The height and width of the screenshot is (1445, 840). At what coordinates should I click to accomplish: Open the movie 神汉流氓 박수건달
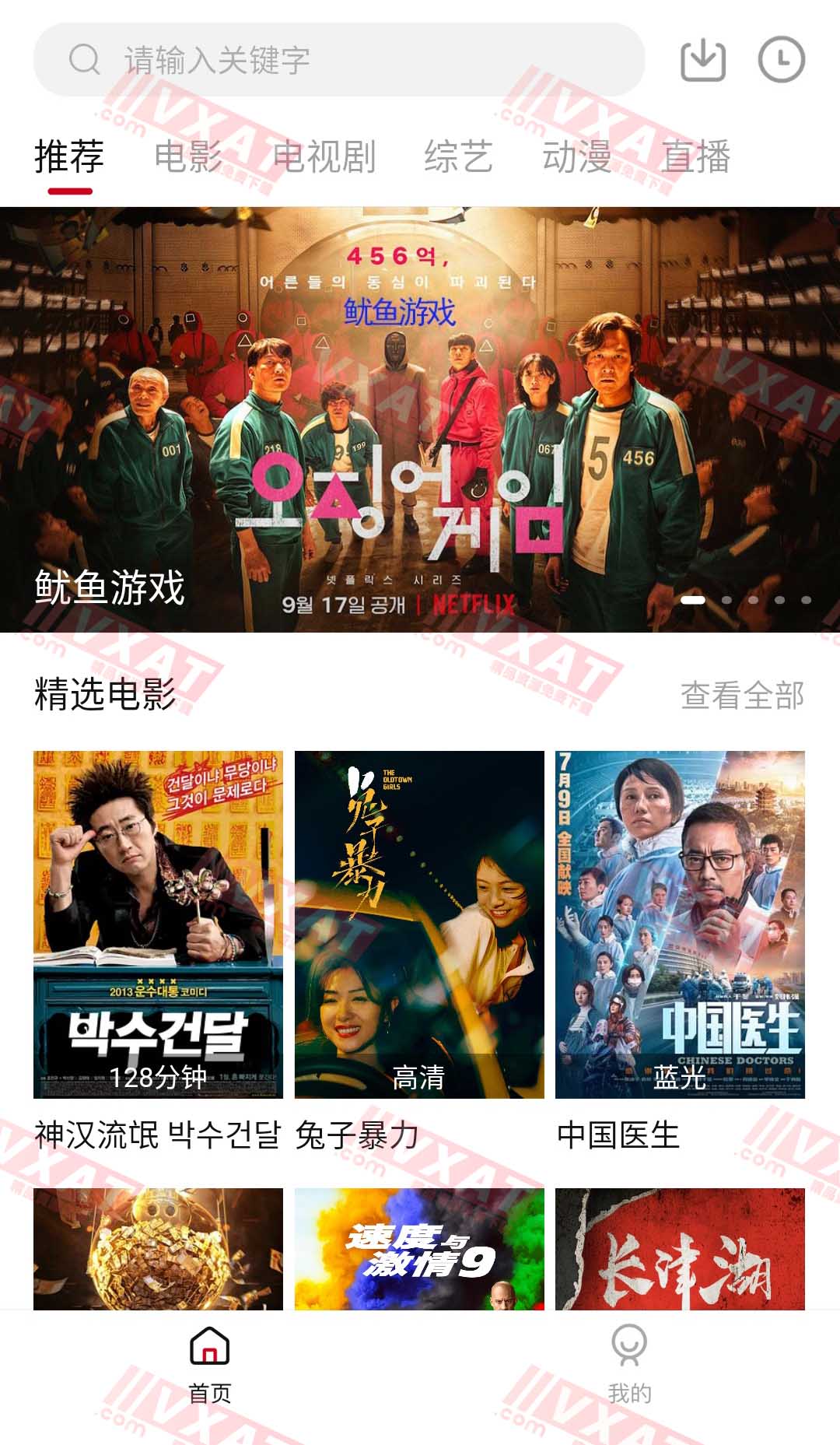coord(158,924)
